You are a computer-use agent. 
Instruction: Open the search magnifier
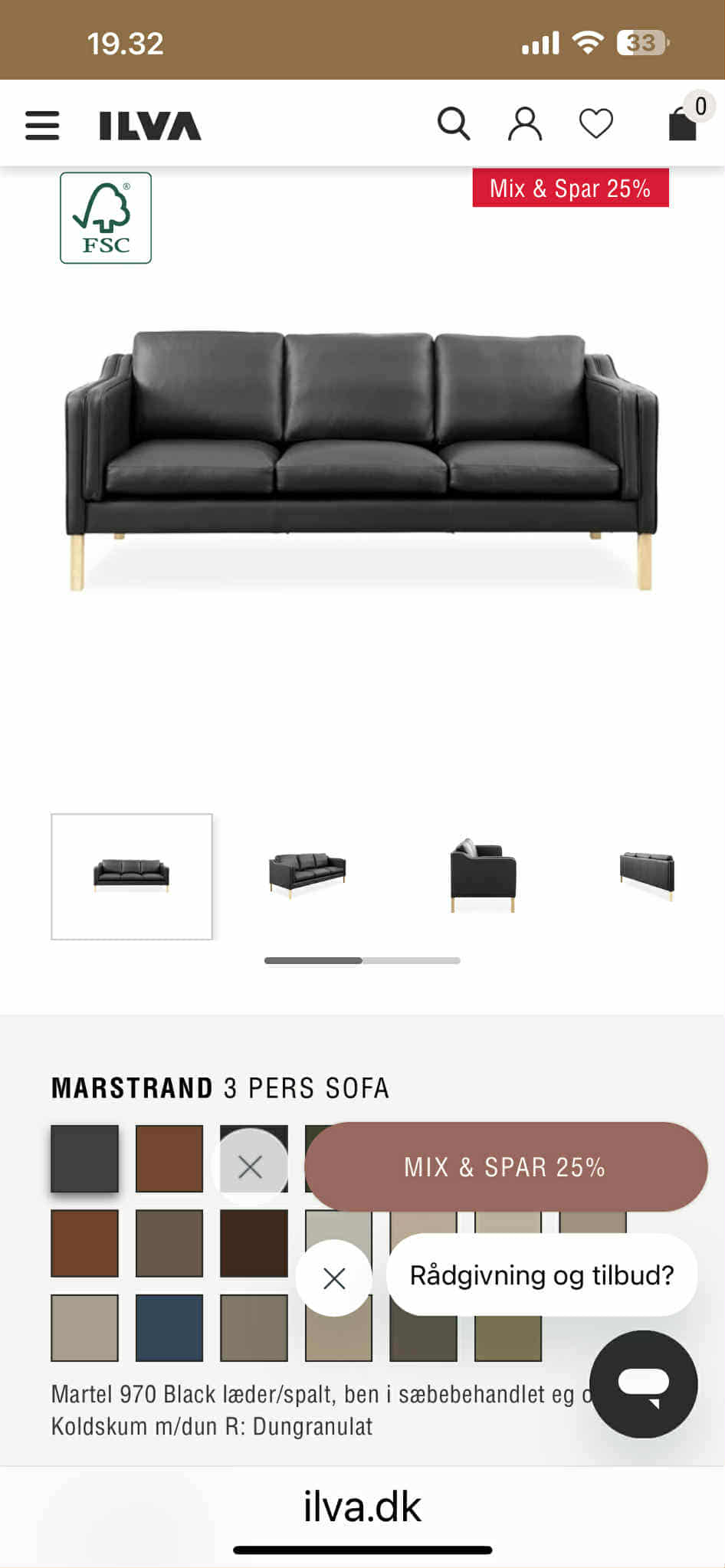[x=454, y=123]
